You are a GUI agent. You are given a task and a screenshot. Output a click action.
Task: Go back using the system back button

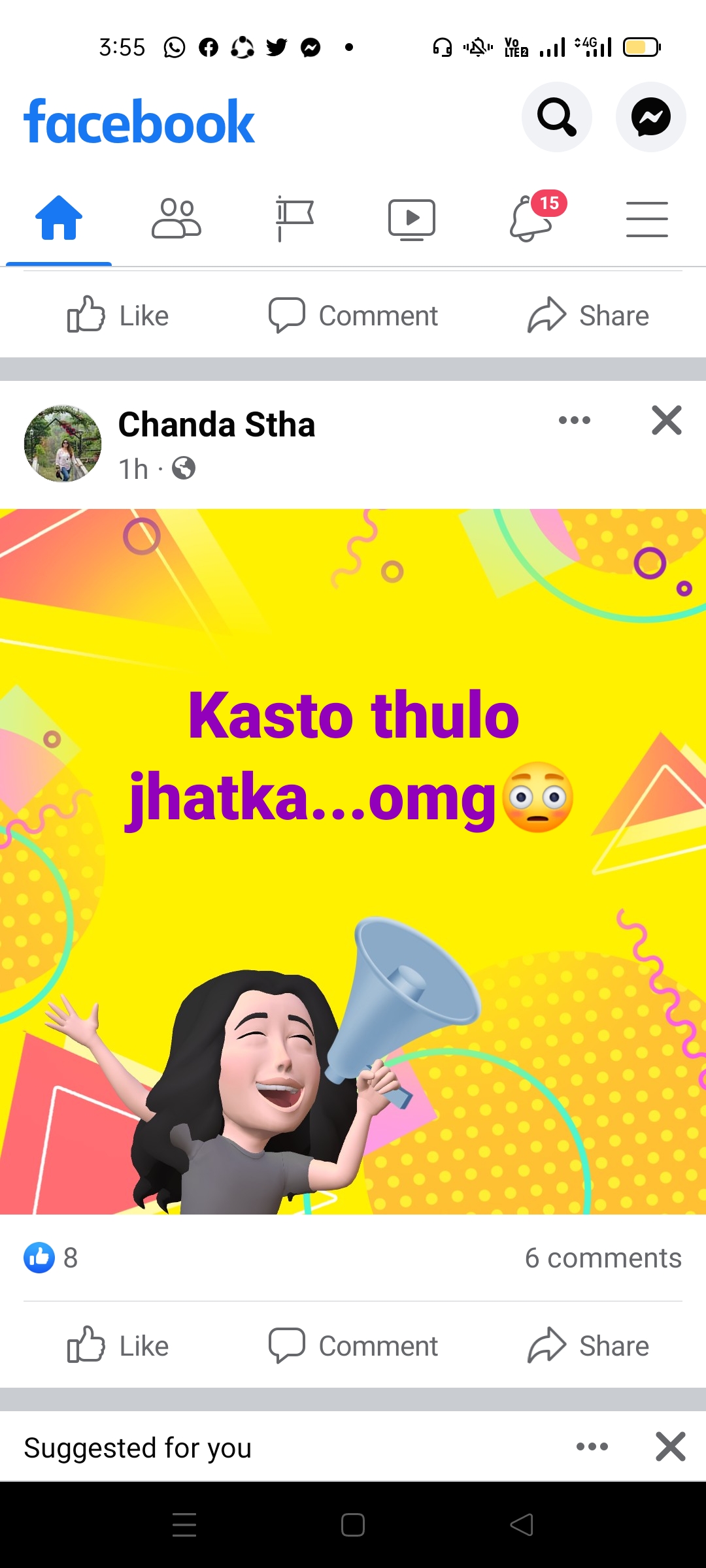coord(522,1525)
